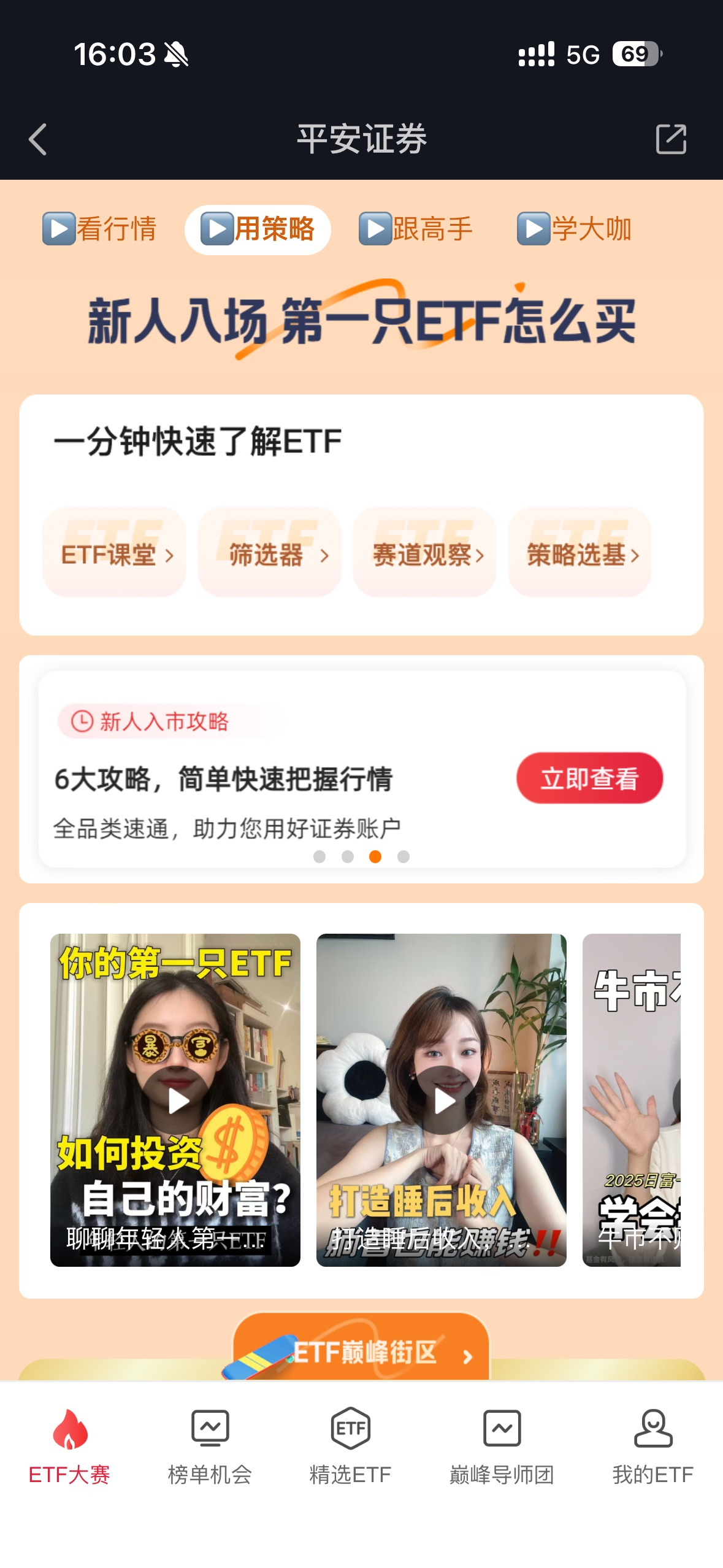Open 赛道观察
This screenshot has height=1568, width=723.
(x=425, y=553)
